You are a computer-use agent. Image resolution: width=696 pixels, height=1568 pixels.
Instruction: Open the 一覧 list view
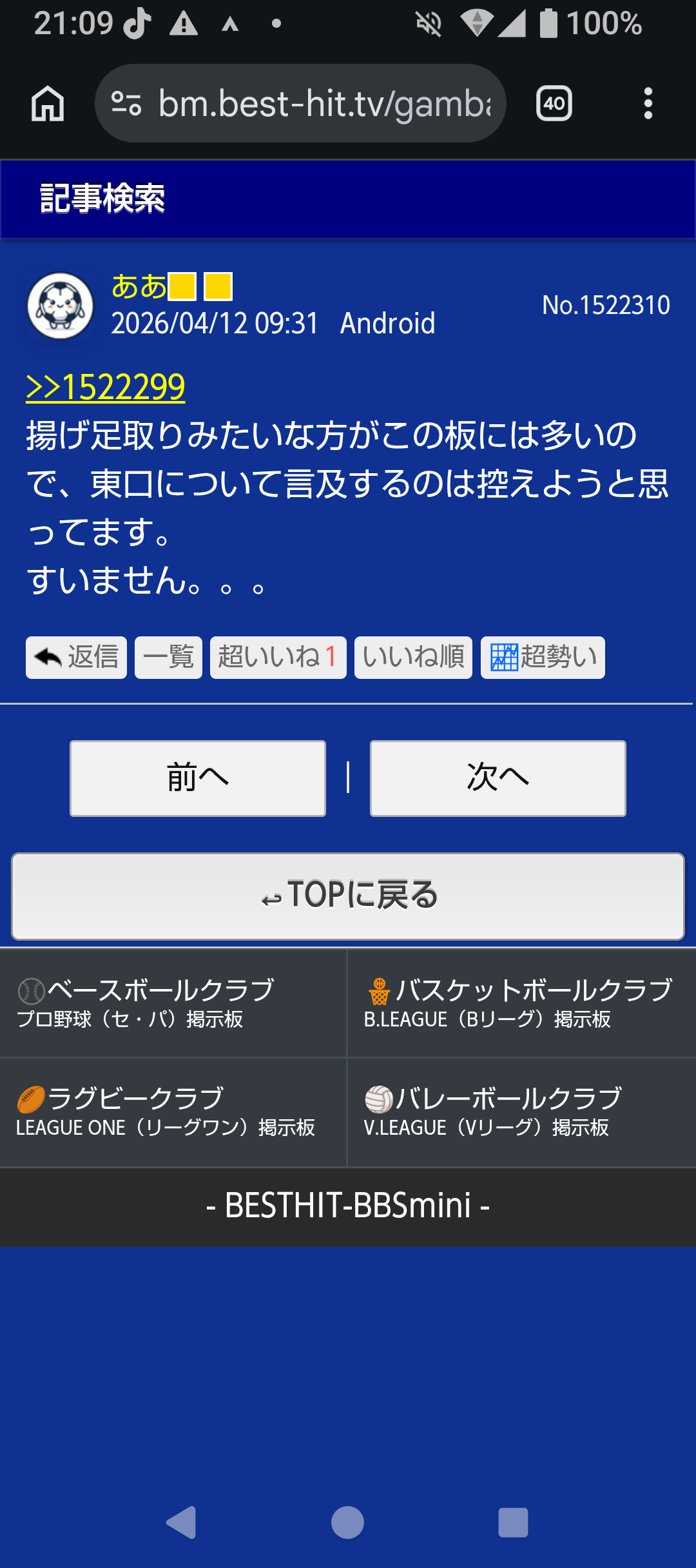click(168, 658)
